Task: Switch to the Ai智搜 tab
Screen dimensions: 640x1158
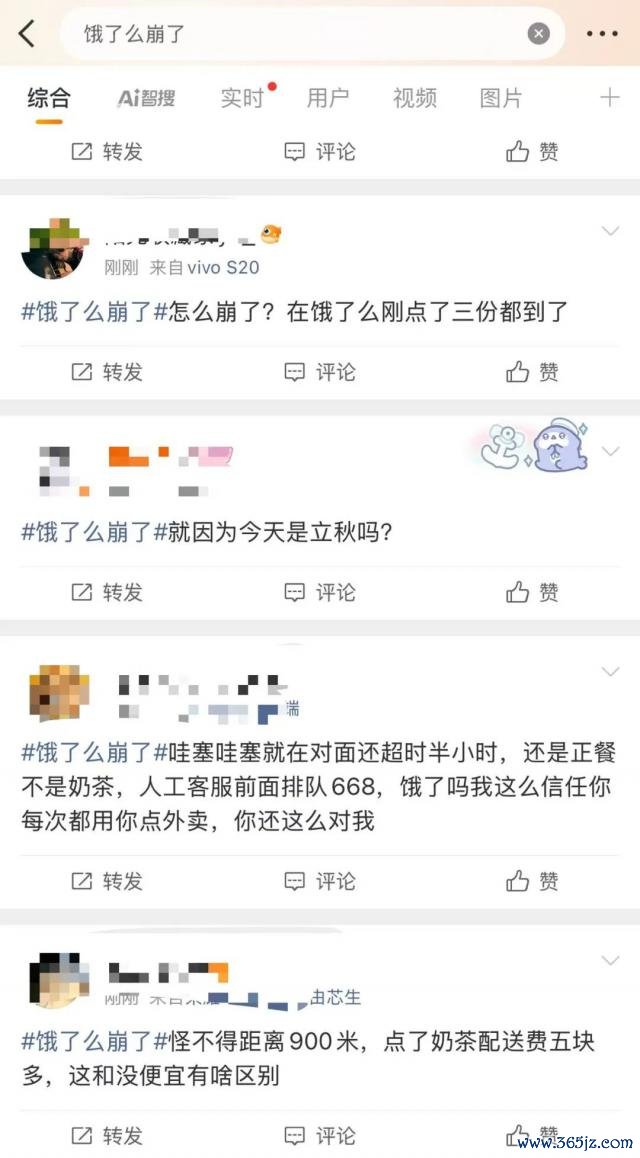Action: 146,98
